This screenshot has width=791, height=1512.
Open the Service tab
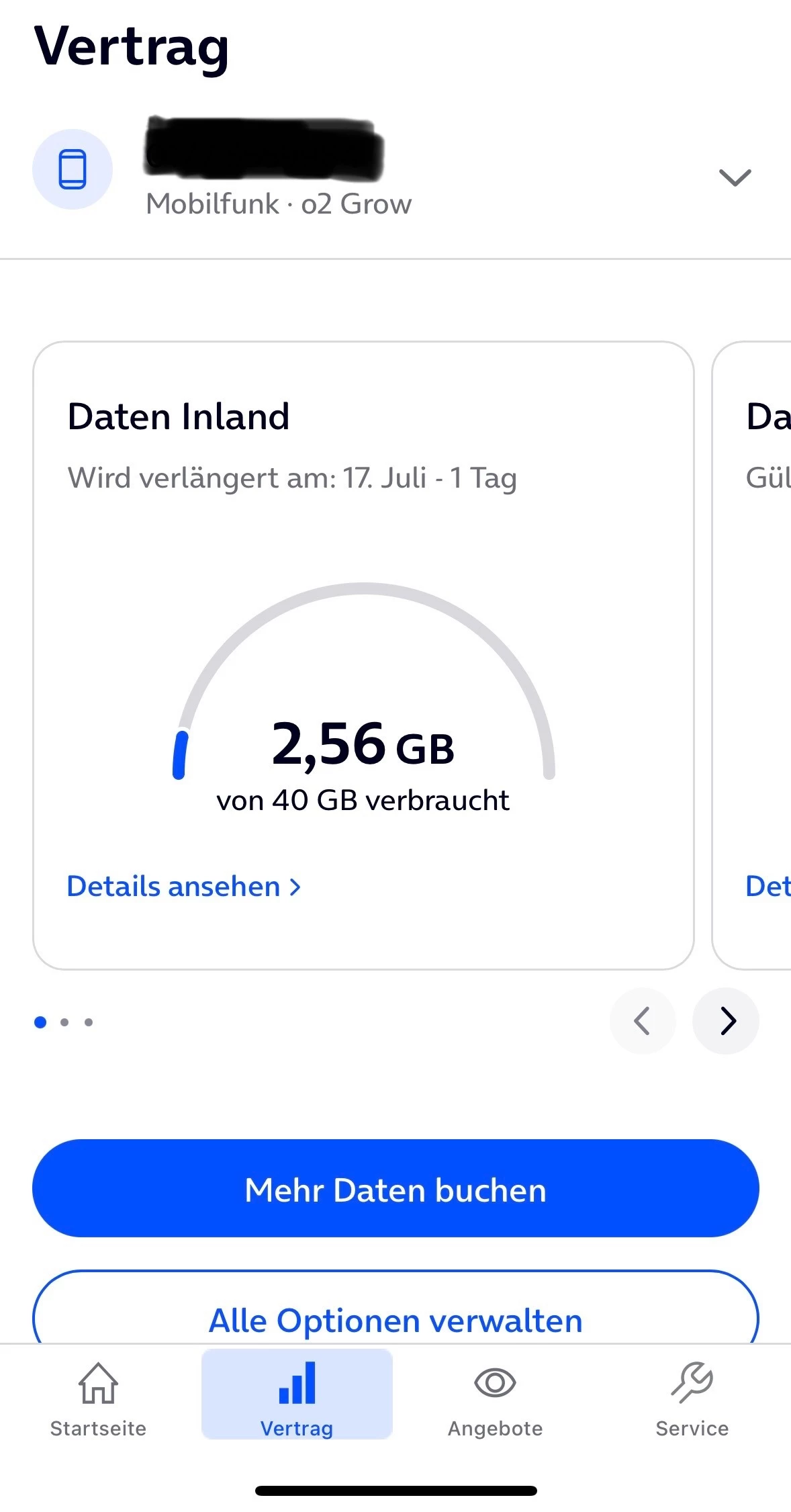tap(692, 1400)
